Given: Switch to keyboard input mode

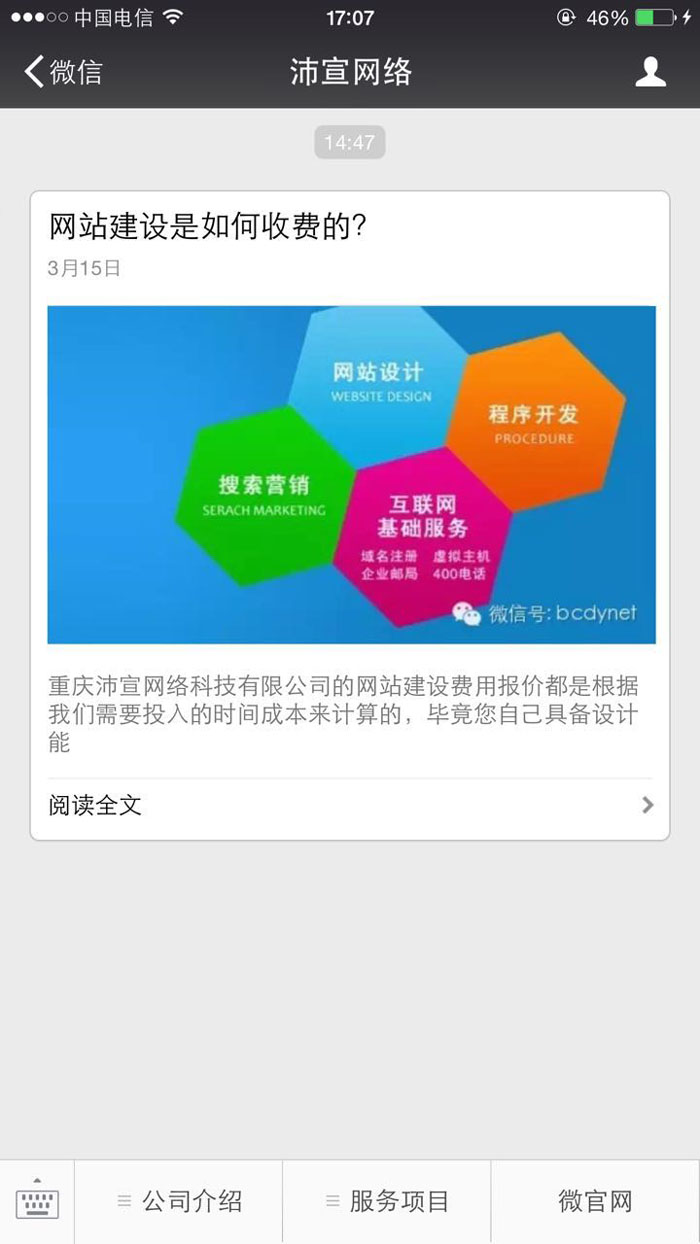Looking at the screenshot, I should click(x=37, y=1201).
